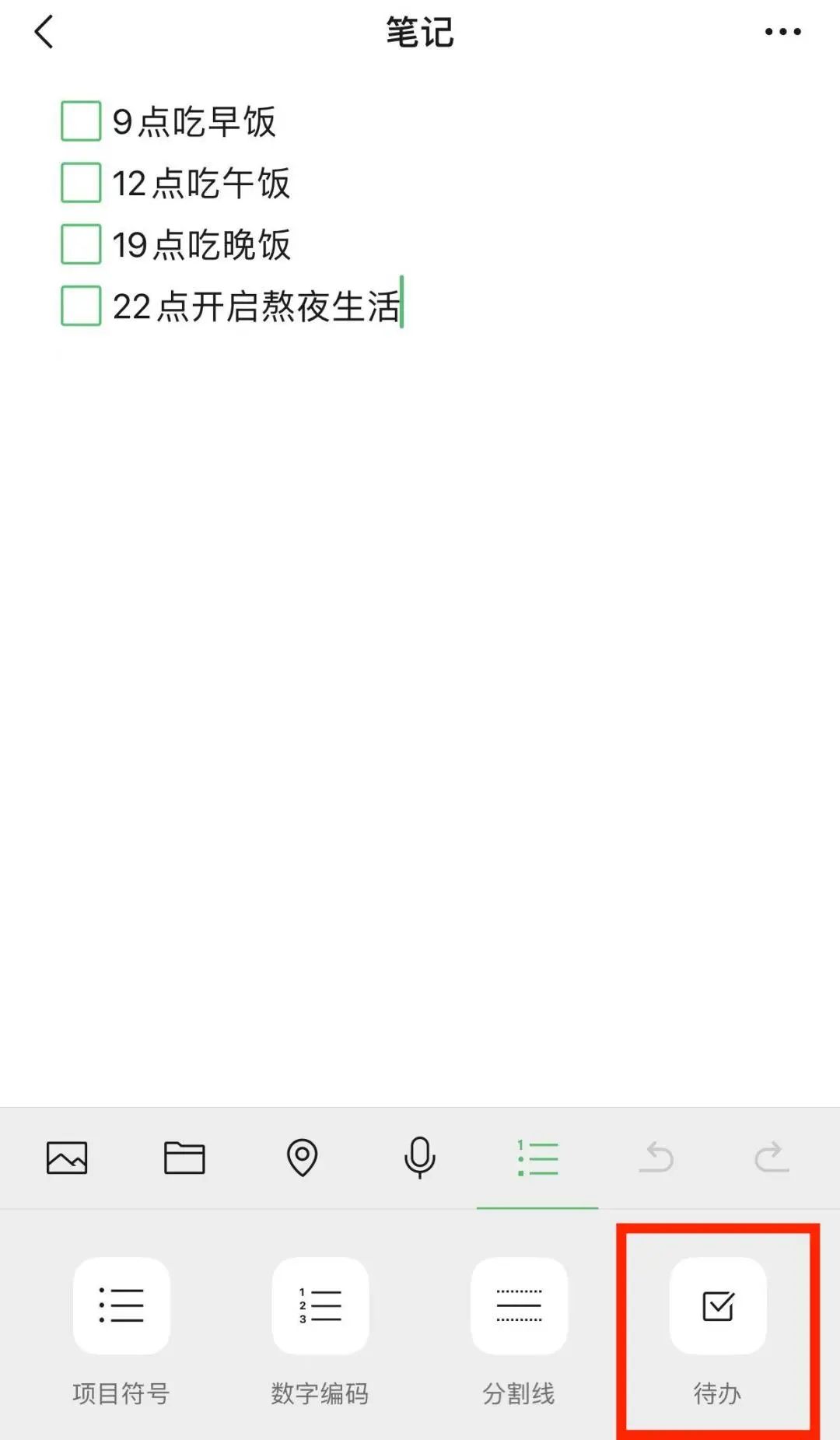Viewport: 840px width, 1440px height.
Task: Select the voice recording microphone icon
Action: click(x=419, y=1158)
